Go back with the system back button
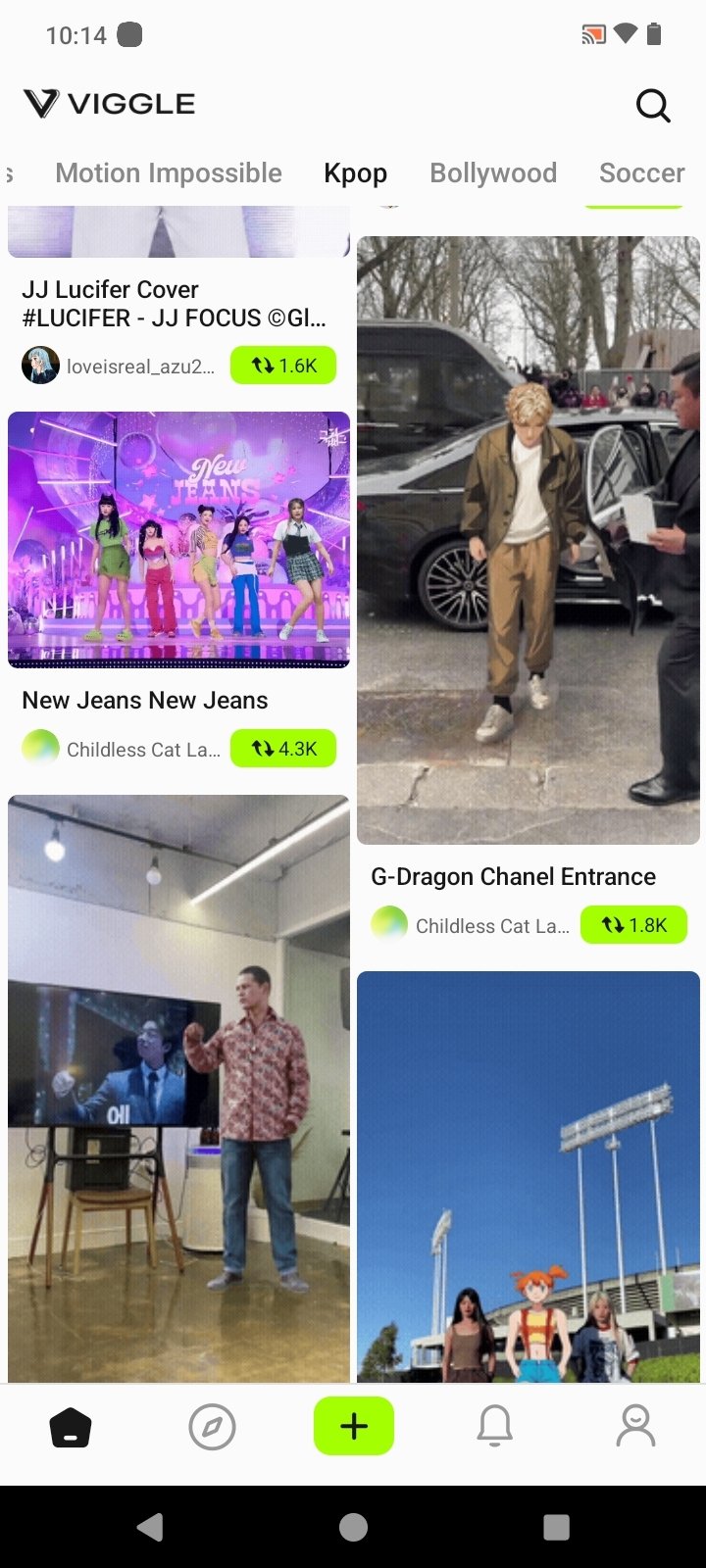Image resolution: width=706 pixels, height=1568 pixels. pos(150,1527)
